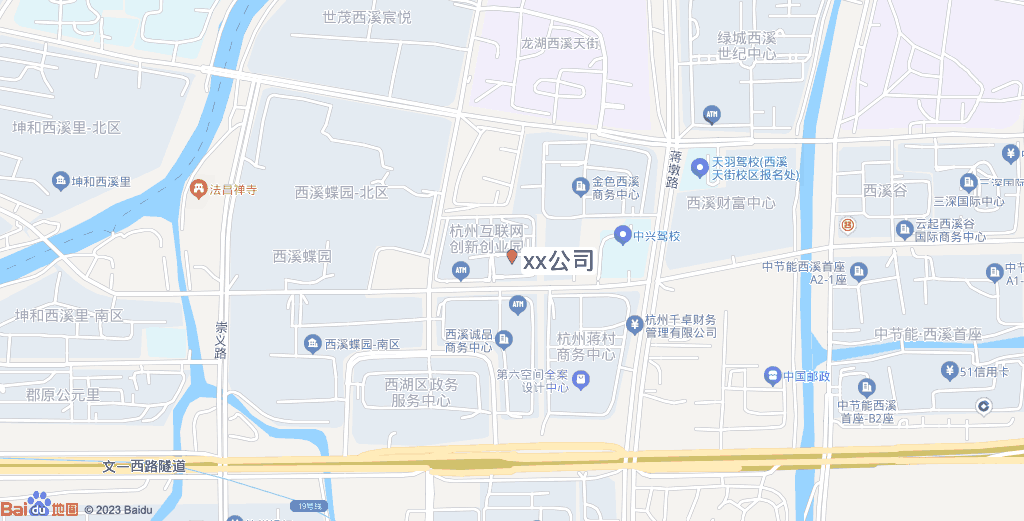Tap the 第六空间全案设计中心 shop marker
The height and width of the screenshot is (521, 1024).
[581, 380]
